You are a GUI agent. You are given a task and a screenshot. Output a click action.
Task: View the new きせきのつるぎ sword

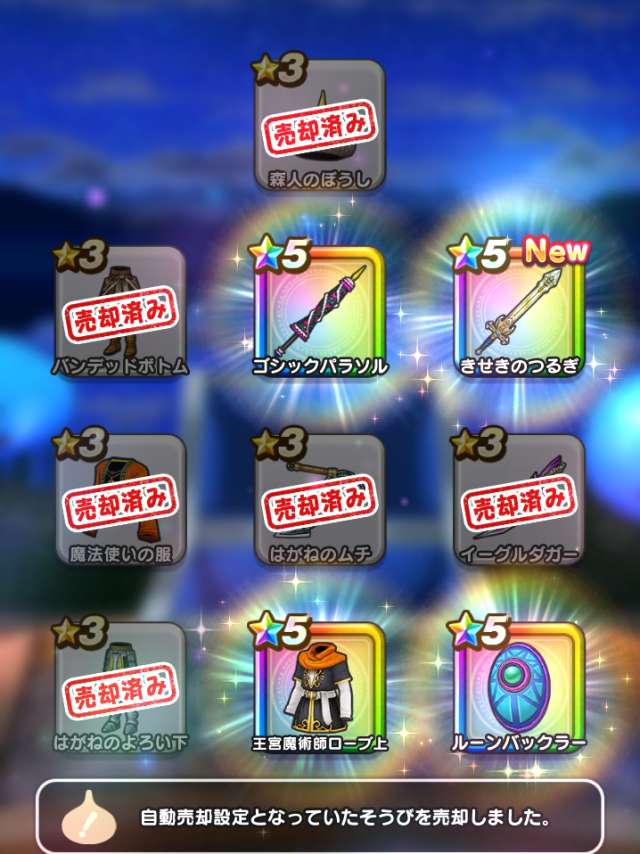click(x=519, y=311)
